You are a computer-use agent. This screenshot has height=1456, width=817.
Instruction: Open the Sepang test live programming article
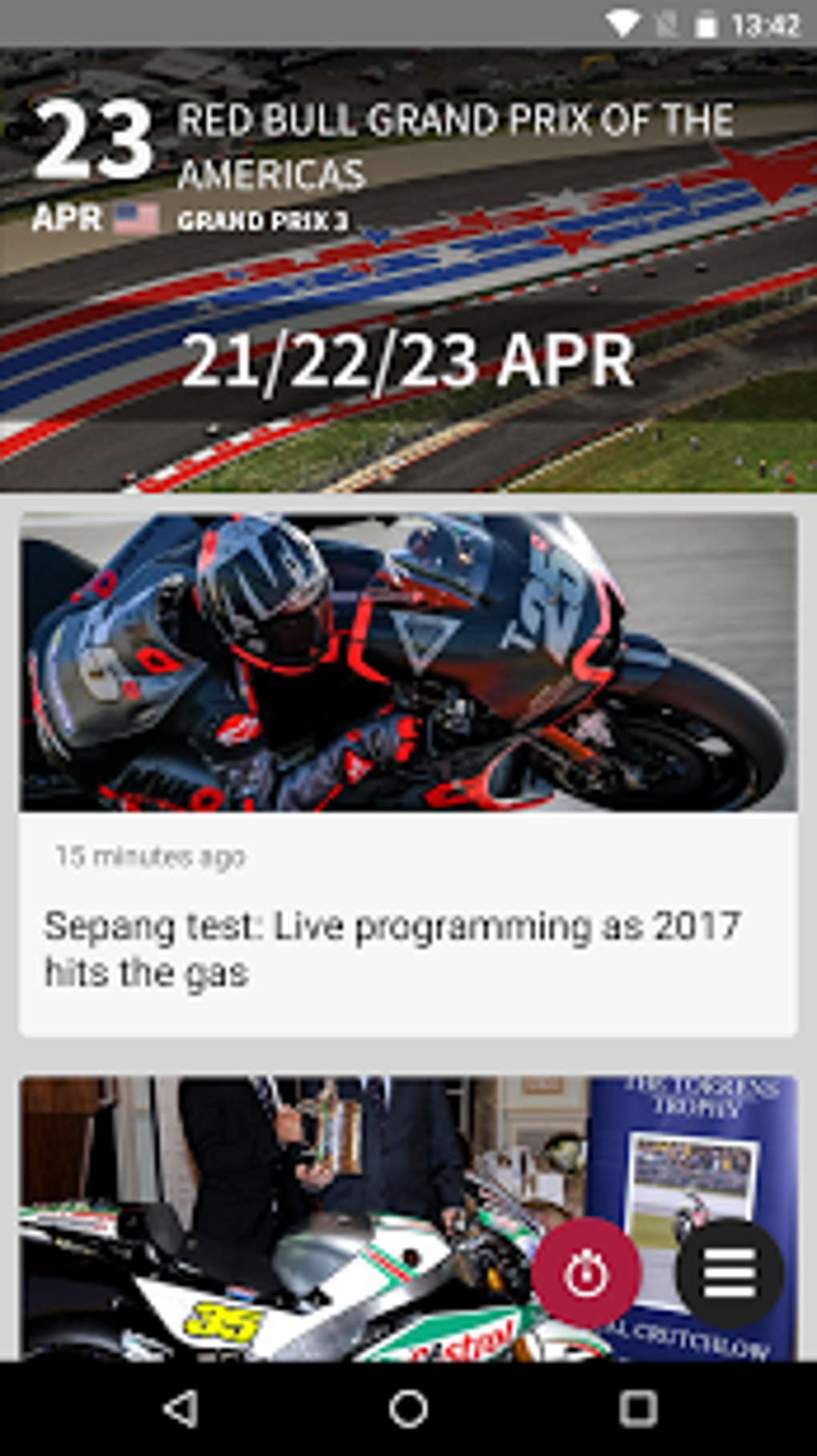408,775
